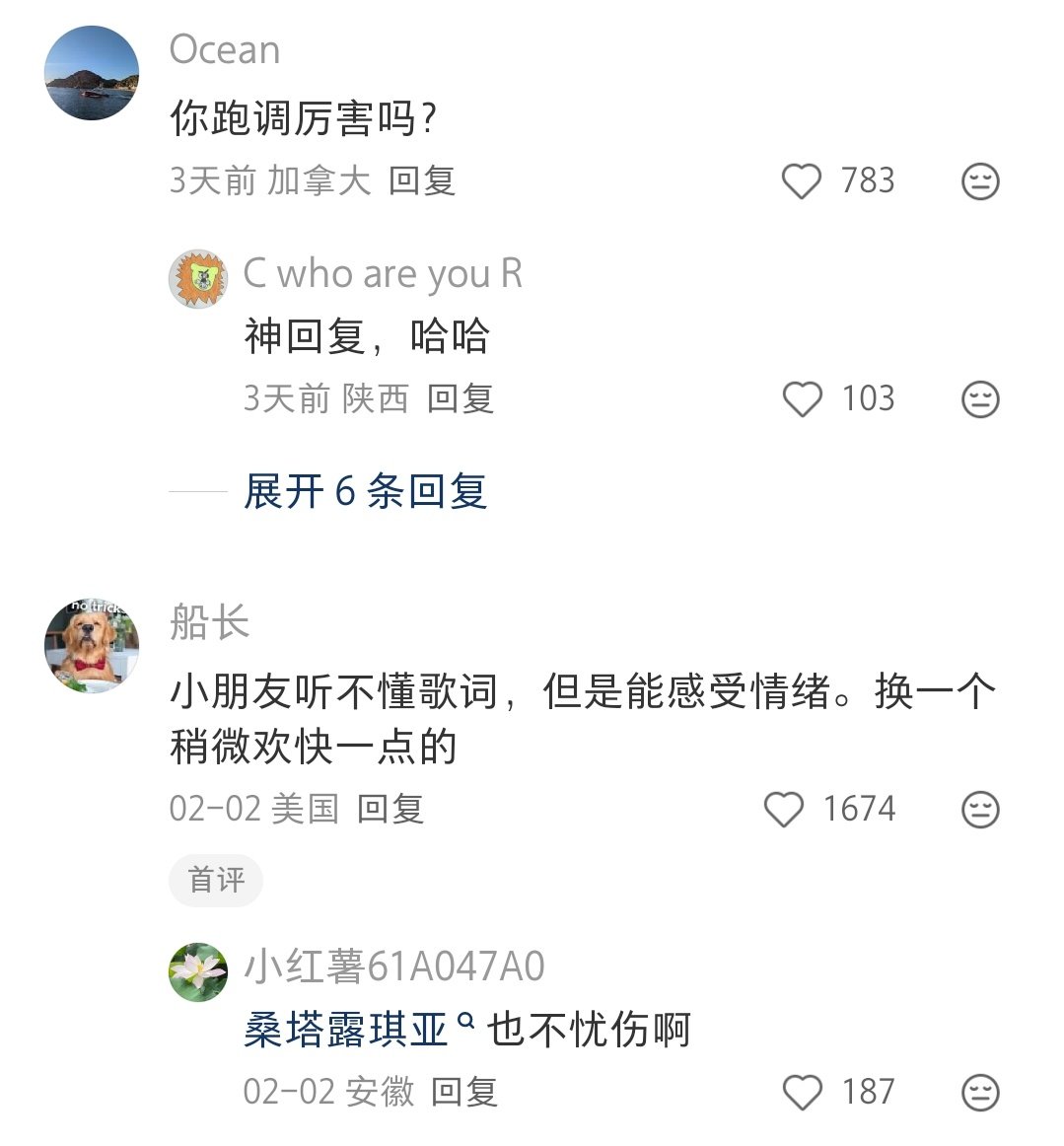
Task: Like the comment by C who are you R
Action: [802, 399]
